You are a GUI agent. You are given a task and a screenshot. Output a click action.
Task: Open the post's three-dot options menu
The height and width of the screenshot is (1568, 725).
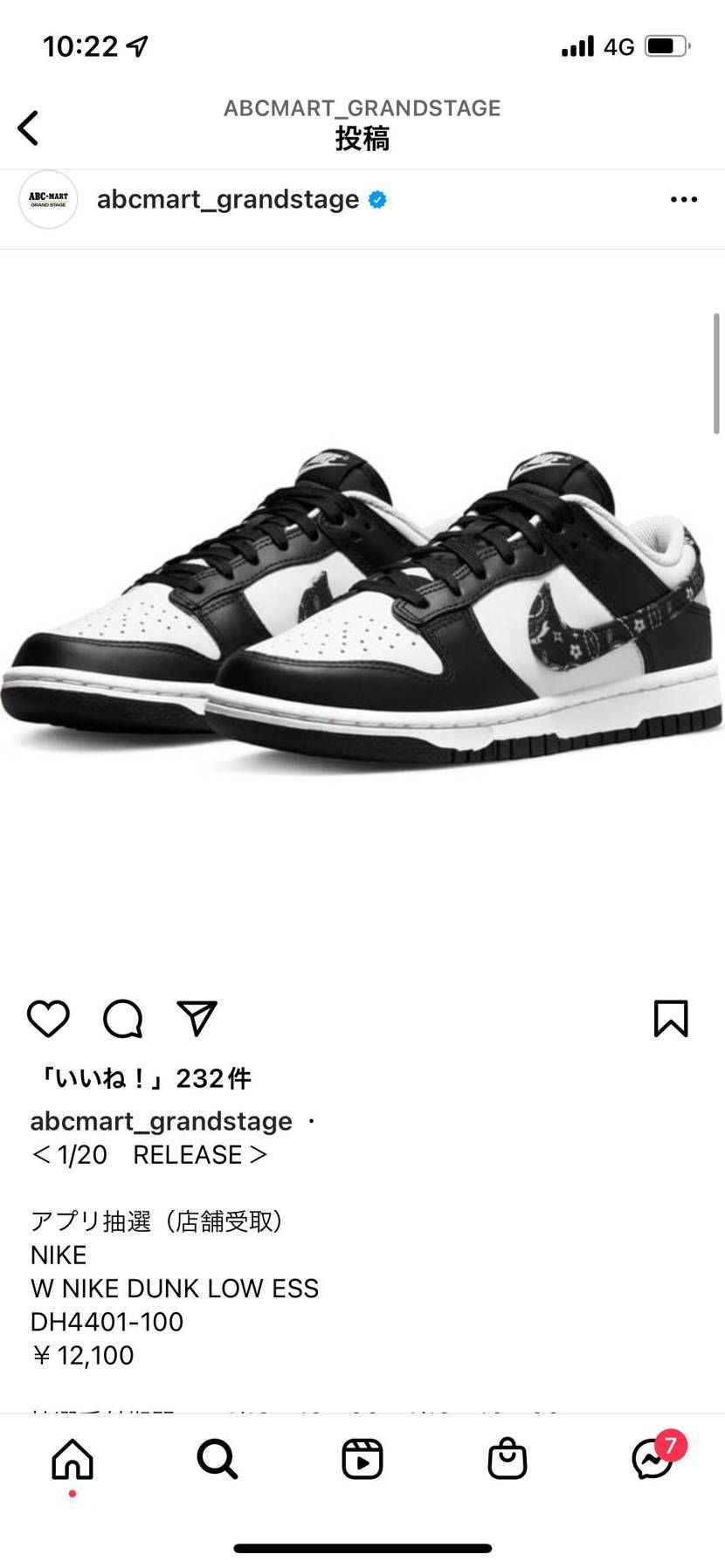[683, 200]
